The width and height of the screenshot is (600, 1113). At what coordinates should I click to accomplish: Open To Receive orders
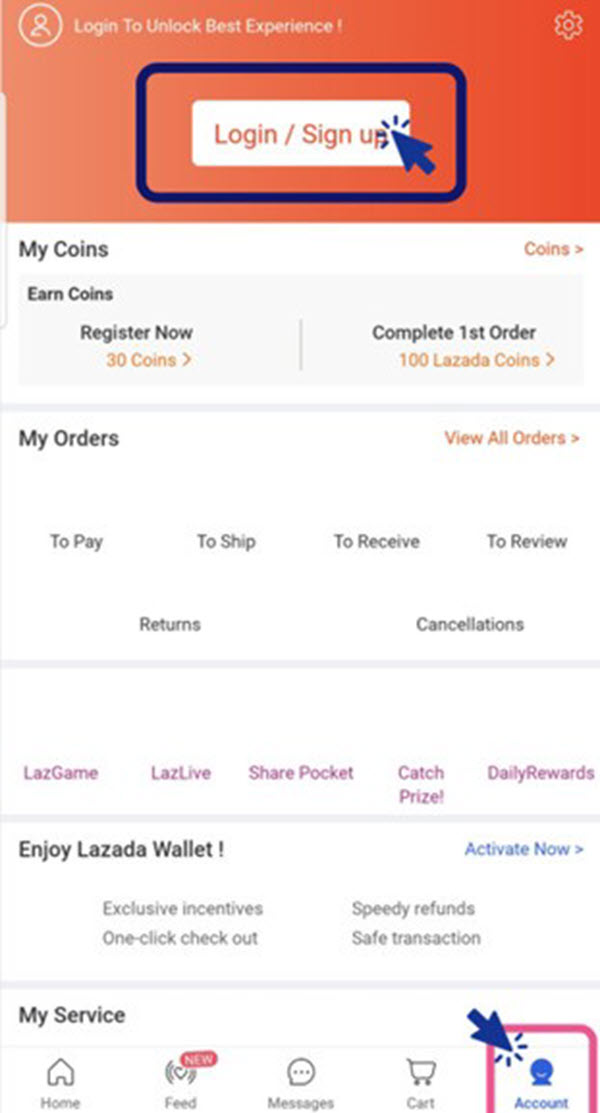coord(376,542)
